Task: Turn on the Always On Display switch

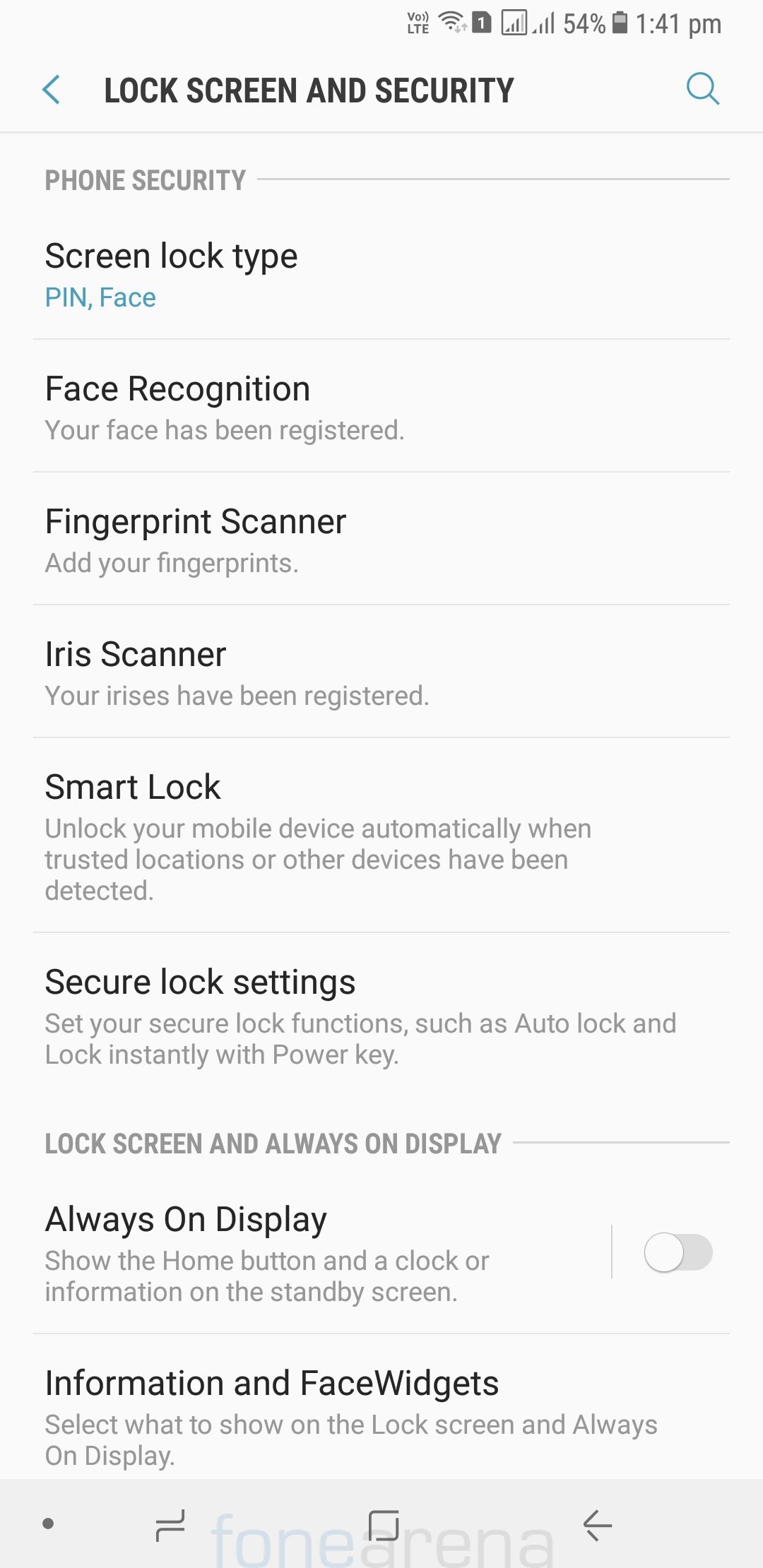Action: click(x=678, y=1253)
